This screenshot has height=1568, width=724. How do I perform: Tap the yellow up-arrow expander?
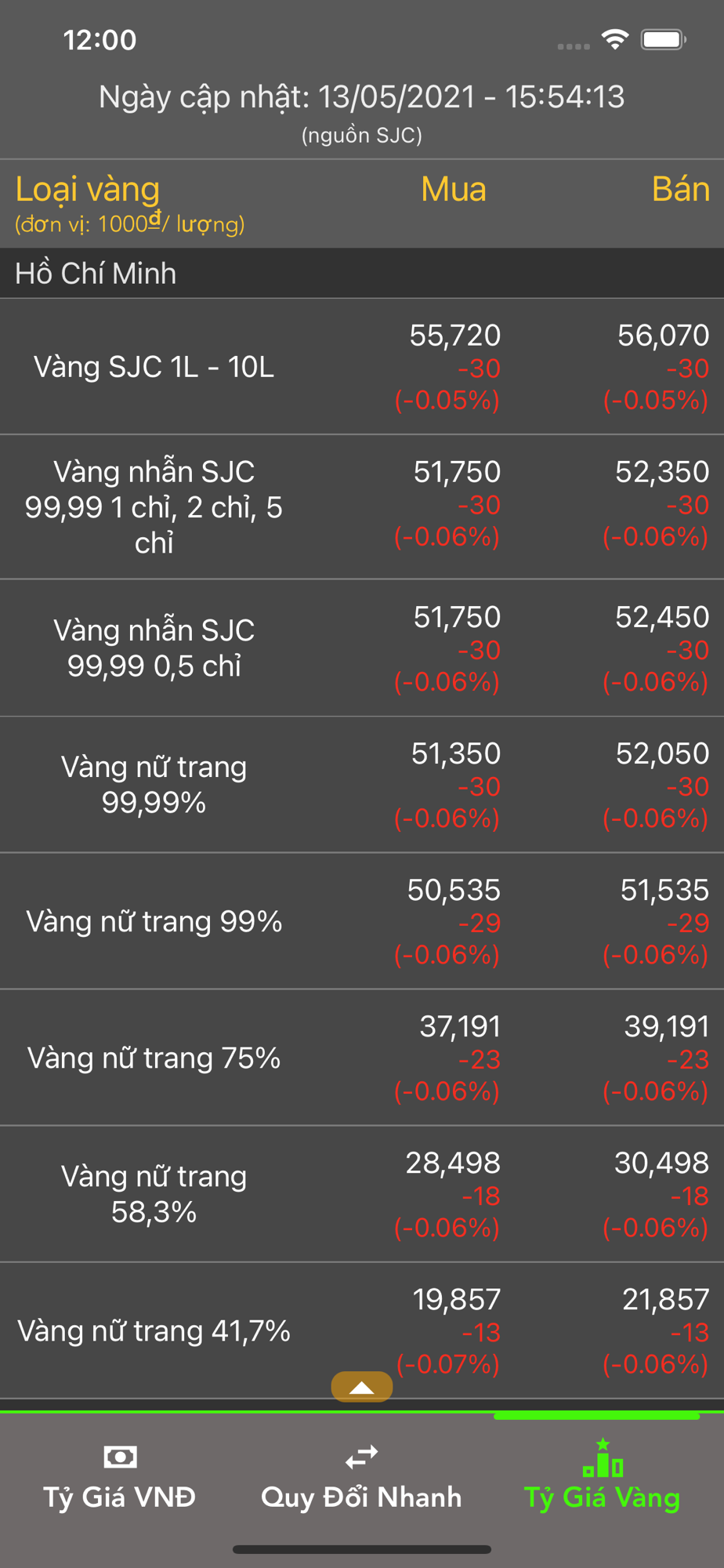[362, 1386]
